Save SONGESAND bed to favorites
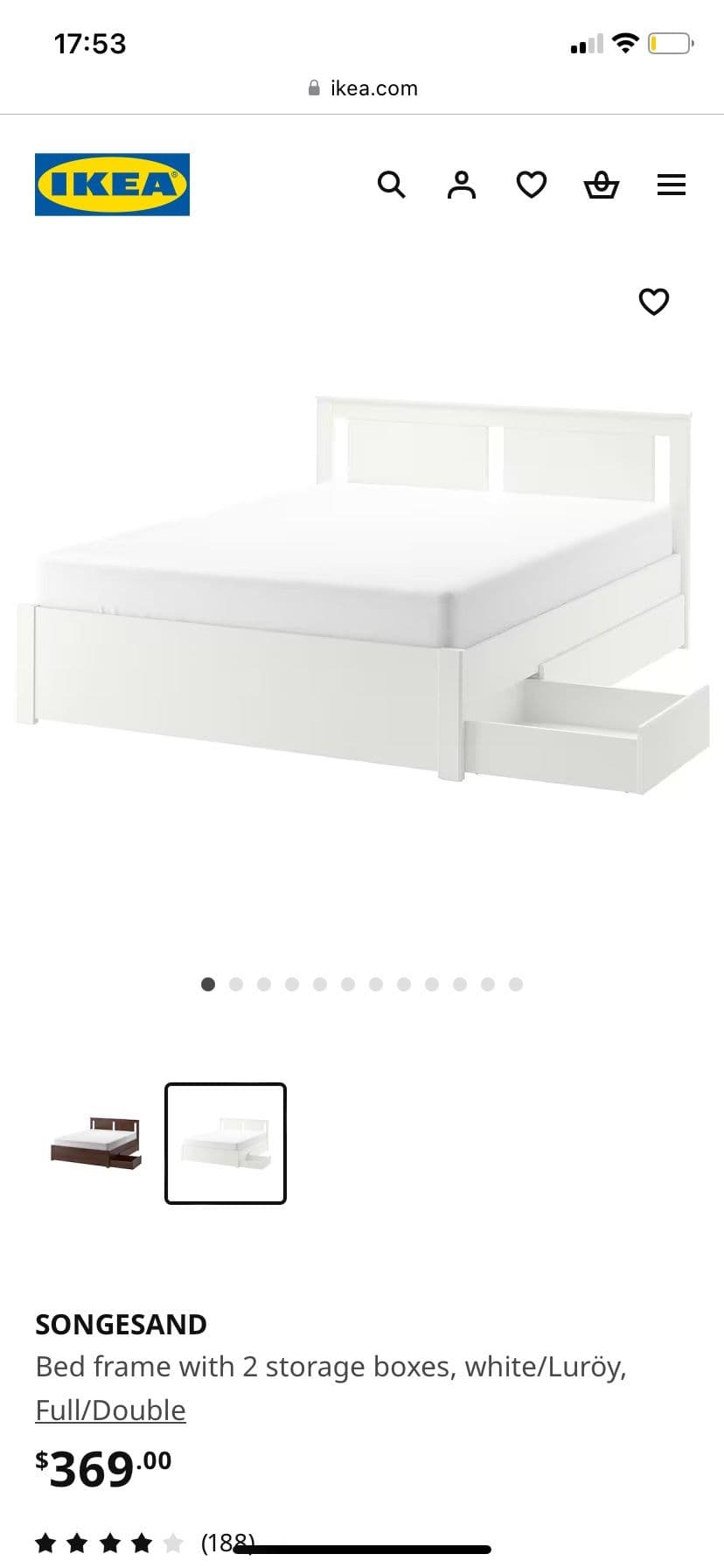This screenshot has width=724, height=1568. [653, 301]
